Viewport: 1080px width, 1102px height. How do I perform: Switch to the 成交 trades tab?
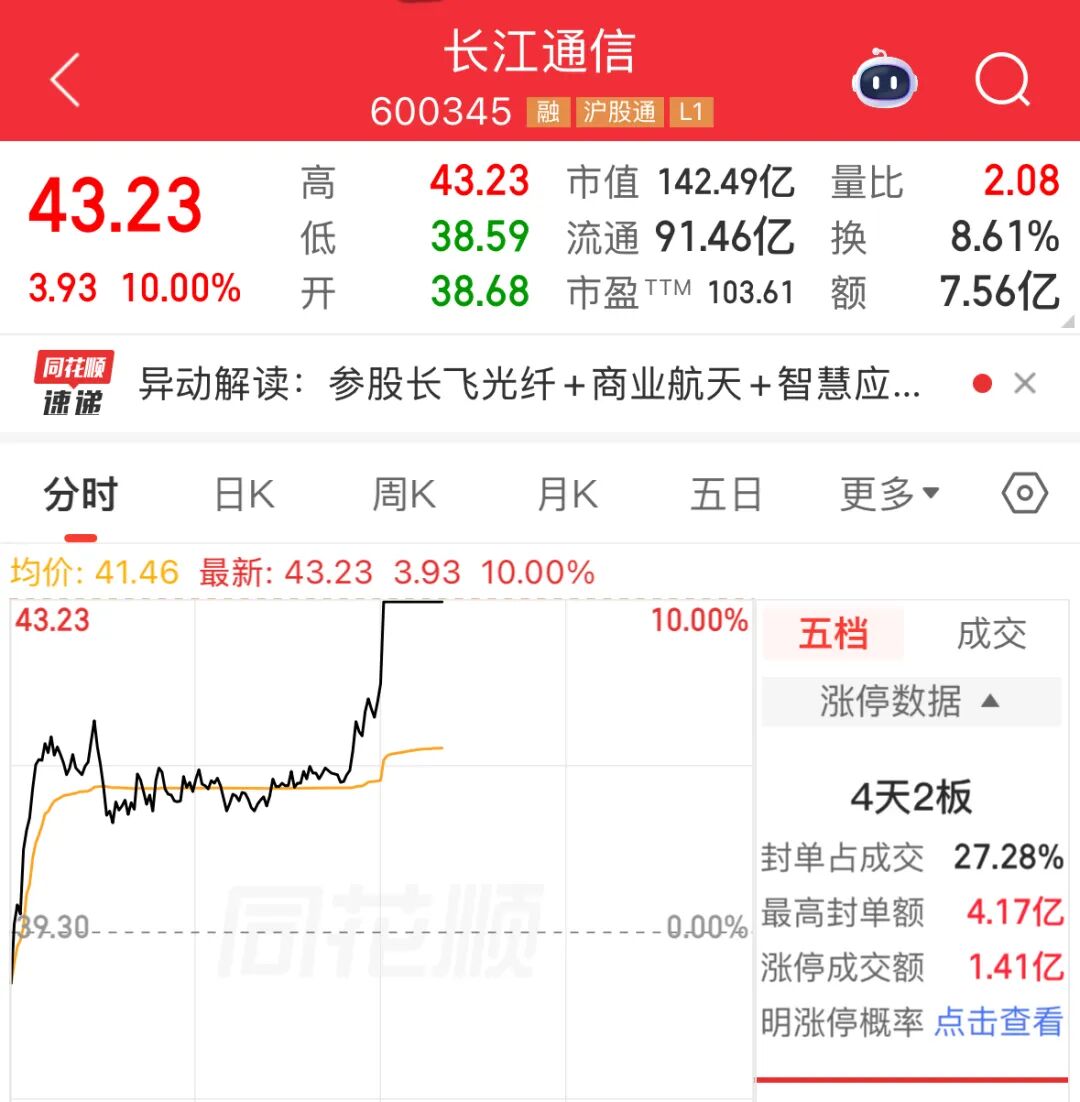pos(991,634)
